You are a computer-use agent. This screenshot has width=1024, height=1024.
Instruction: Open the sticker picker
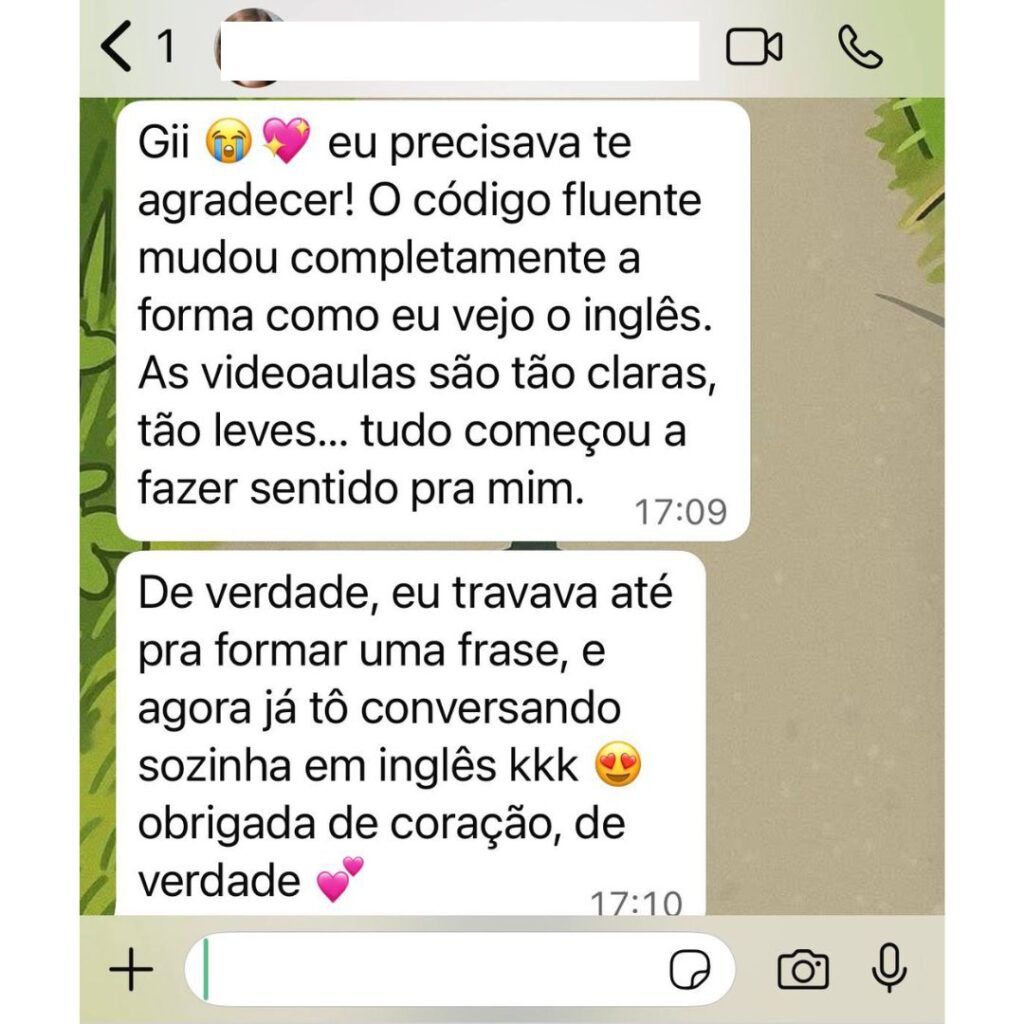(x=690, y=969)
